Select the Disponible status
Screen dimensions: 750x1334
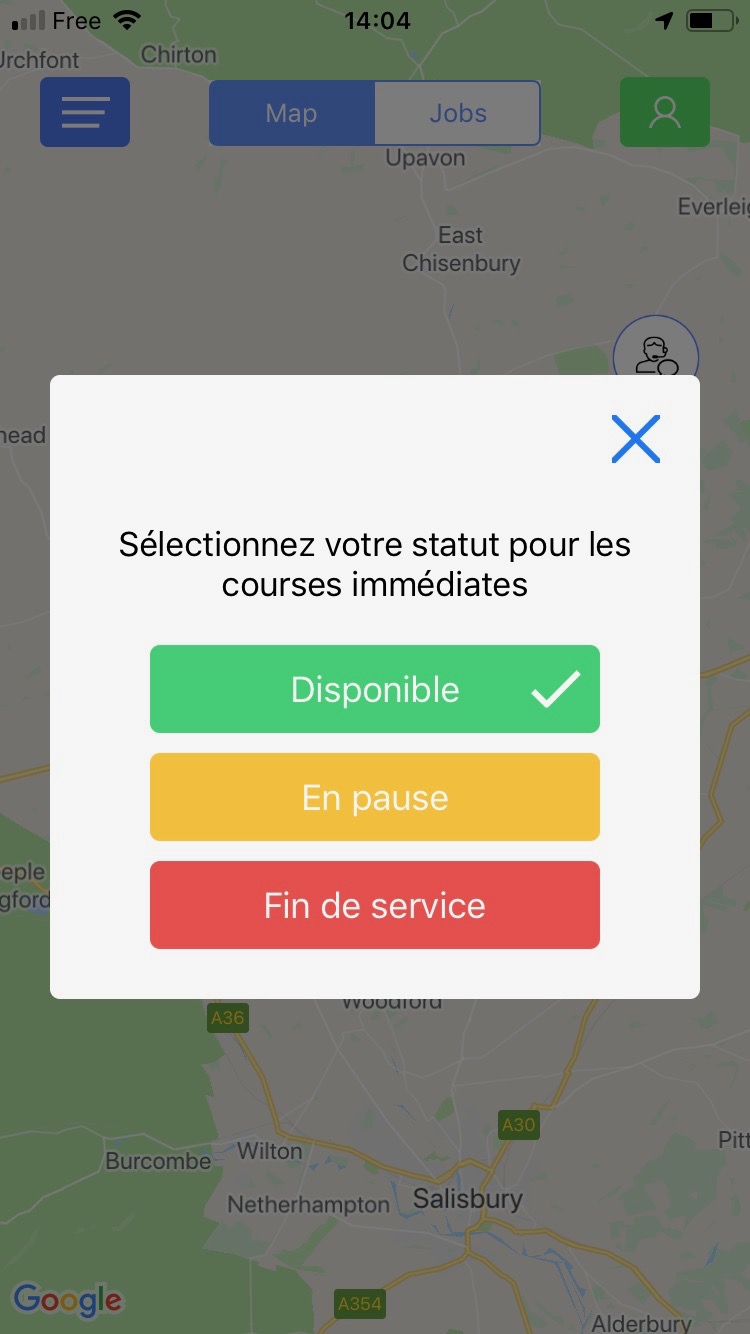coord(375,689)
